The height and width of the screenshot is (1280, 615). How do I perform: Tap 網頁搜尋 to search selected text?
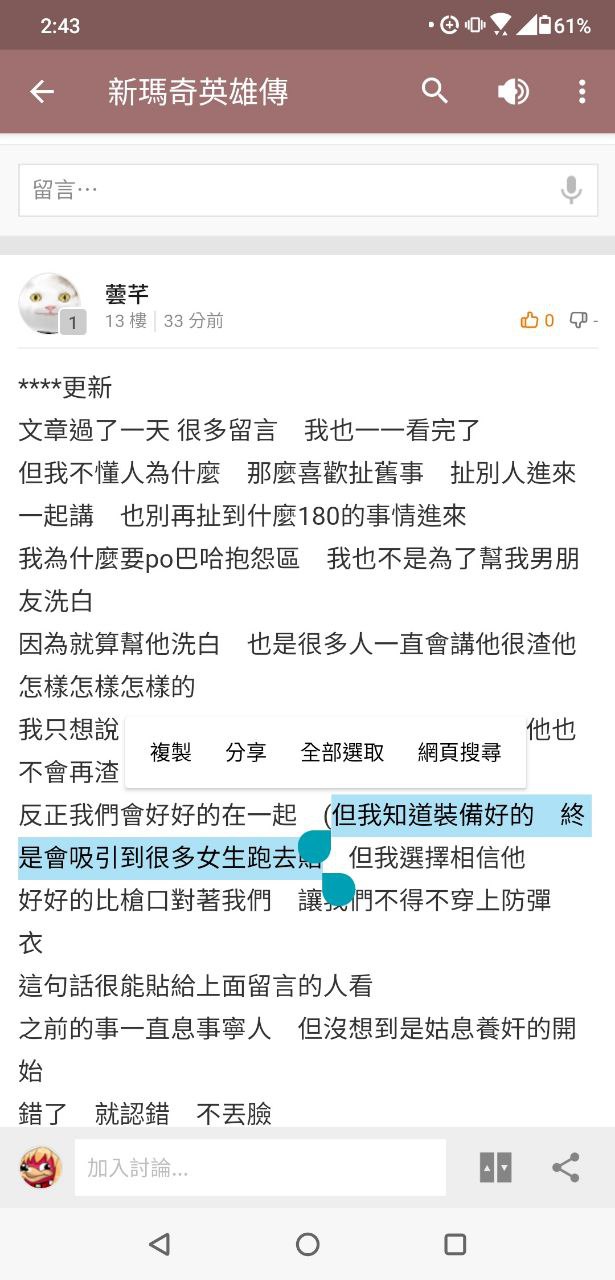[459, 752]
